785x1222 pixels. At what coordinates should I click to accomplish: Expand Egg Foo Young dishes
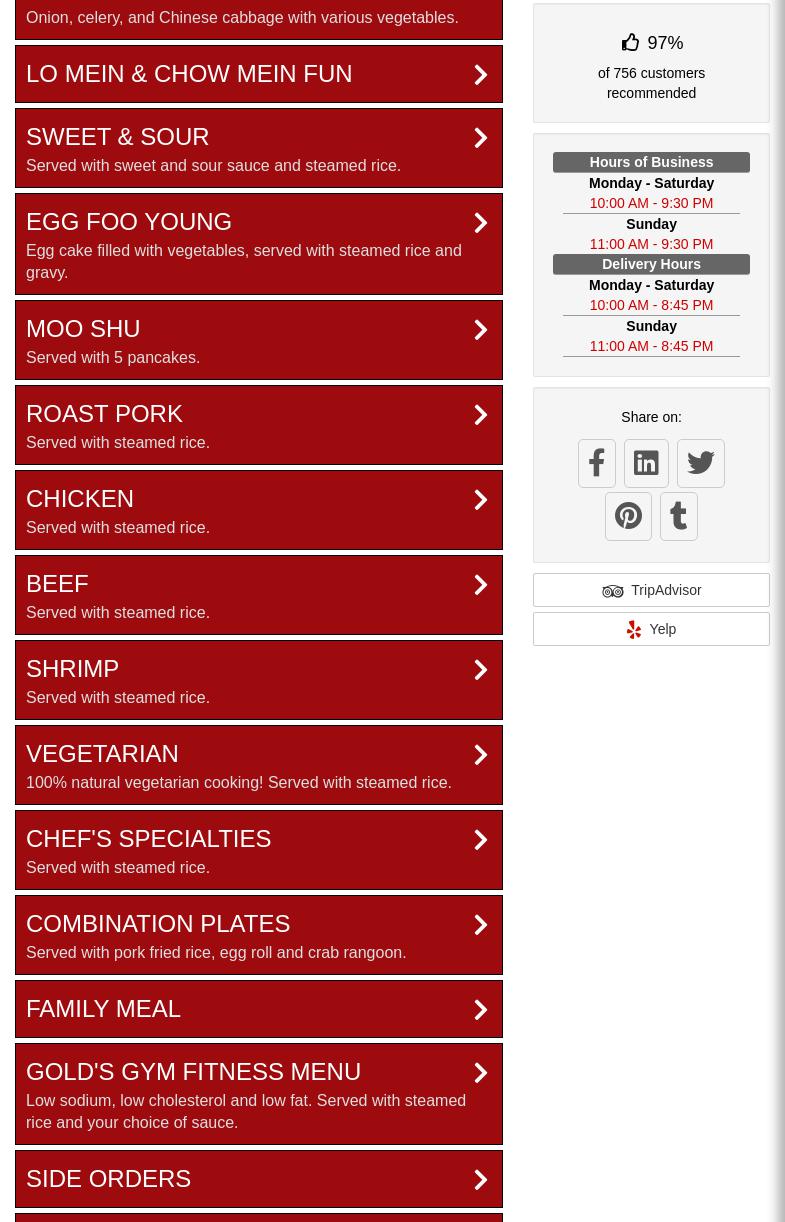(258, 244)
